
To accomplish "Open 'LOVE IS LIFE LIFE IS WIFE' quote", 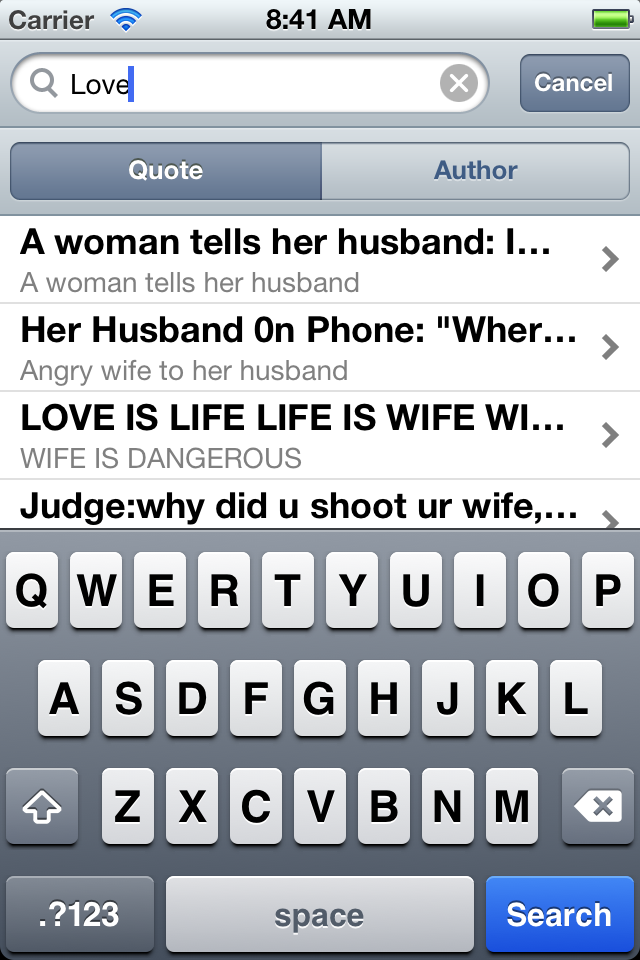I will point(300,435).
